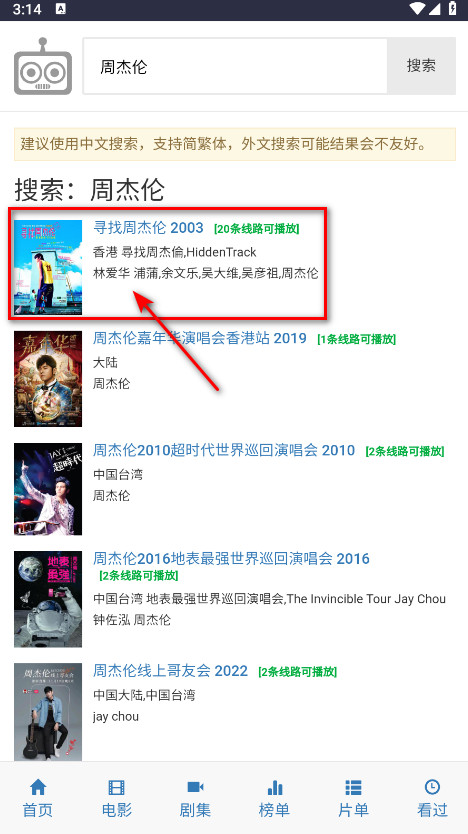
Task: Switch to the 剧集 tab
Action: 195,798
